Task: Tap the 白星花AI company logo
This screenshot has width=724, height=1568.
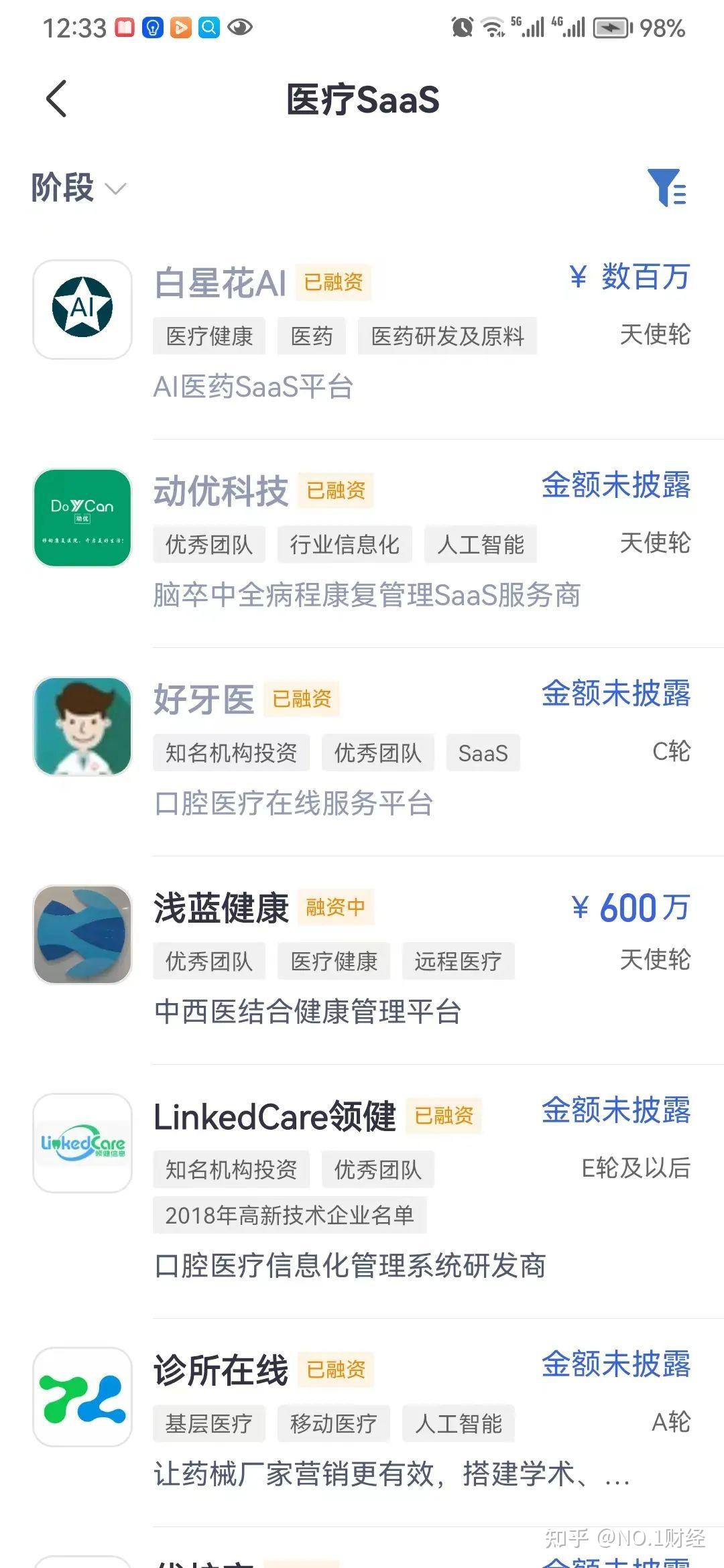Action: pos(82,308)
